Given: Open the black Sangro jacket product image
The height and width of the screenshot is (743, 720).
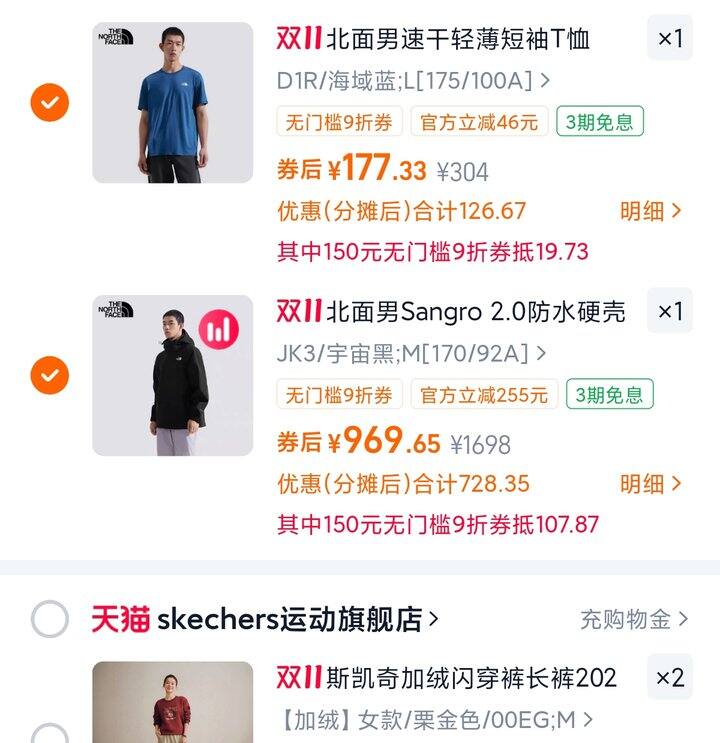Looking at the screenshot, I should coord(173,376).
